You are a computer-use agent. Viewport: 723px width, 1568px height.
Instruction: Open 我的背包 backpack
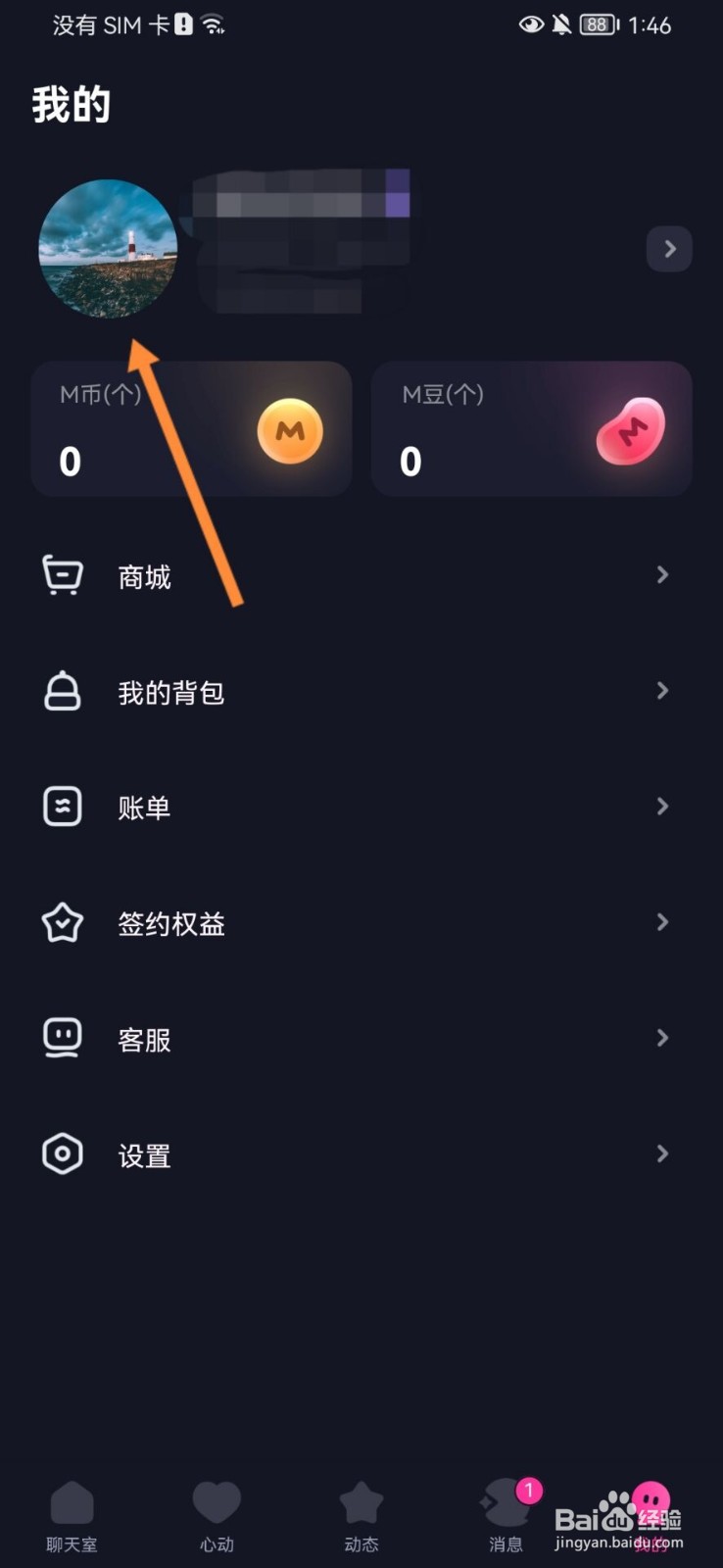pyautogui.click(x=361, y=692)
